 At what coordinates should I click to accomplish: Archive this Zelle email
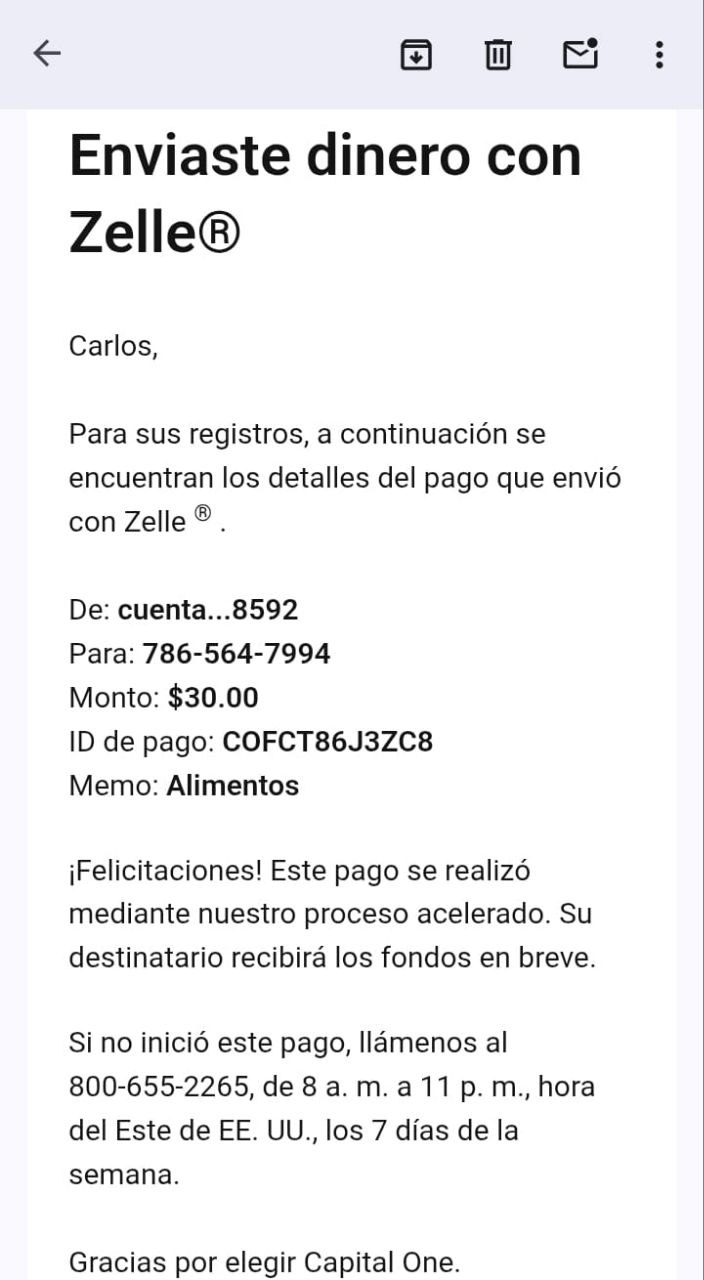click(416, 55)
